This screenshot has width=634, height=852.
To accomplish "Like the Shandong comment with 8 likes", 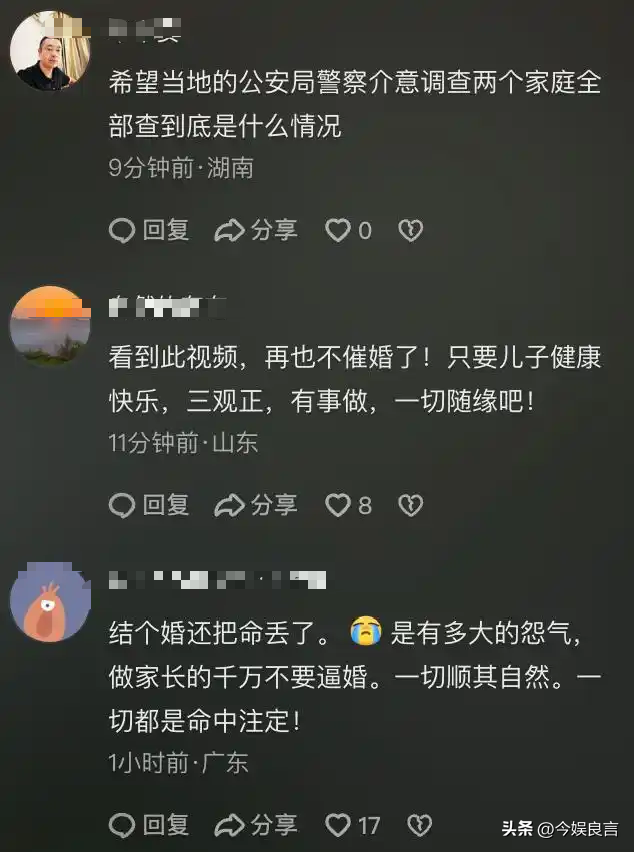I will point(338,505).
